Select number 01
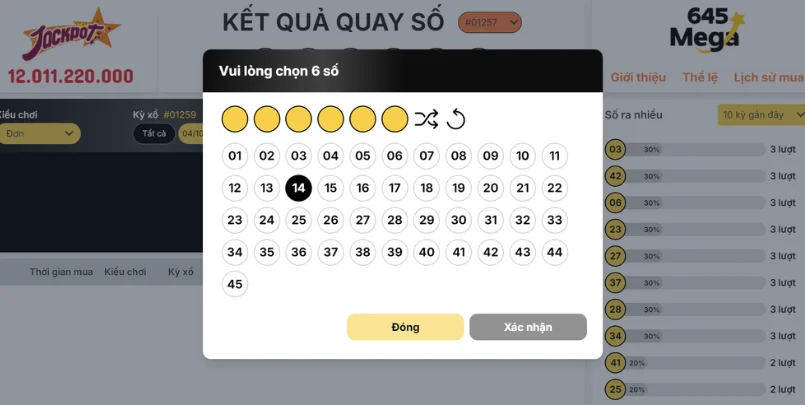The height and width of the screenshot is (405, 805). [x=235, y=156]
